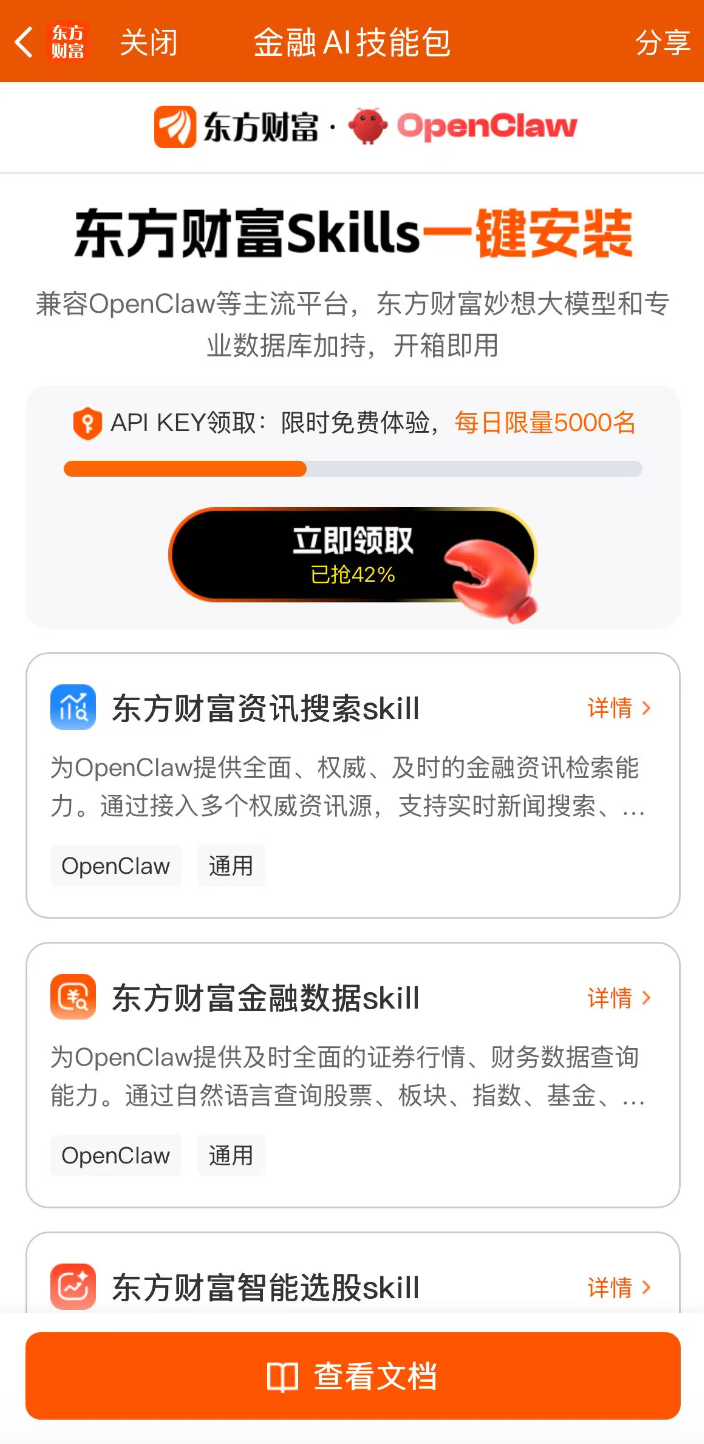The image size is (704, 1444).
Task: View the docs via 查看文档
Action: pyautogui.click(x=352, y=1376)
